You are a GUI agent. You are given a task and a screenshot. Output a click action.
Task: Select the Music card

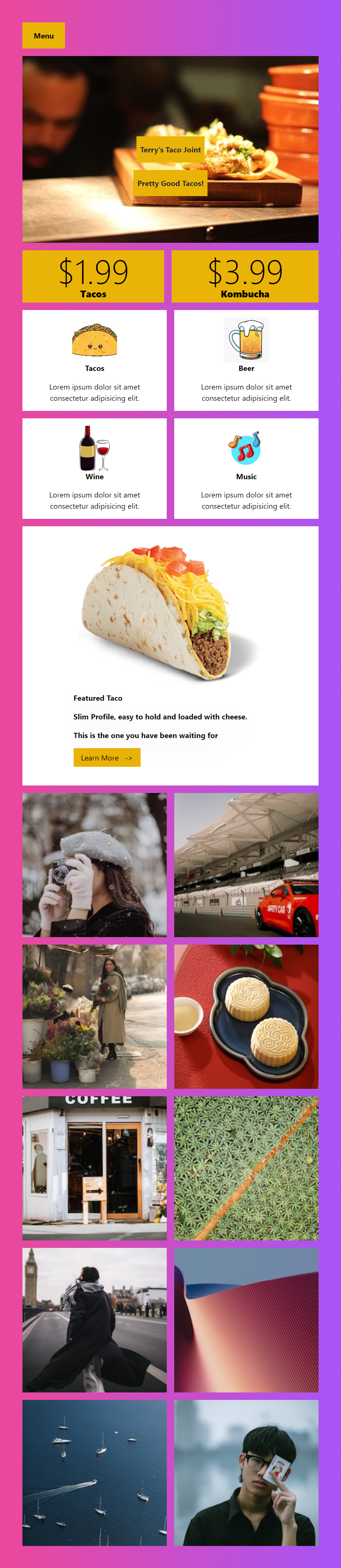pos(246,468)
